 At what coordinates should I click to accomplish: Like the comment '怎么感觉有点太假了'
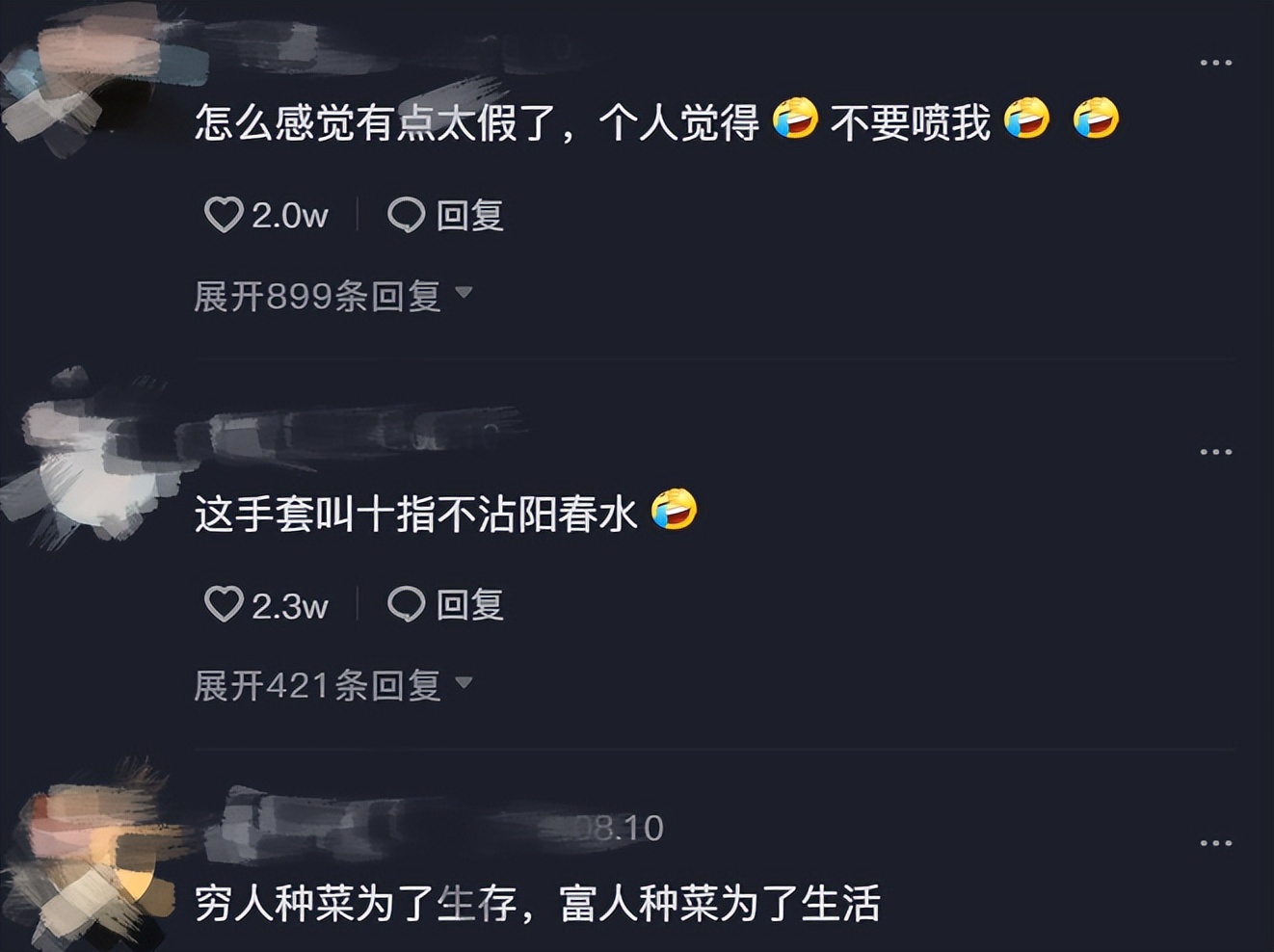[x=224, y=215]
